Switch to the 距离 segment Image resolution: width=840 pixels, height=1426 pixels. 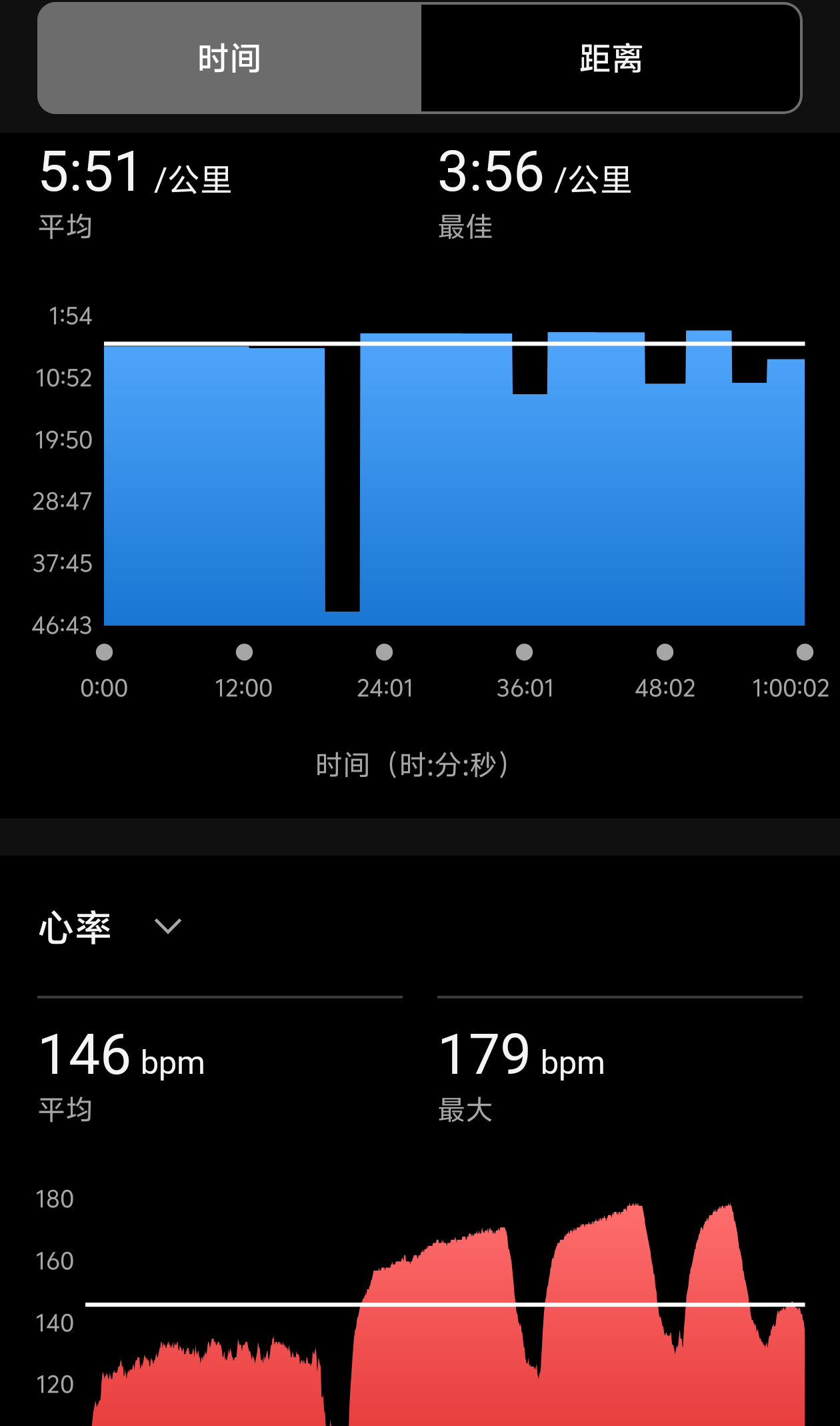pos(611,58)
